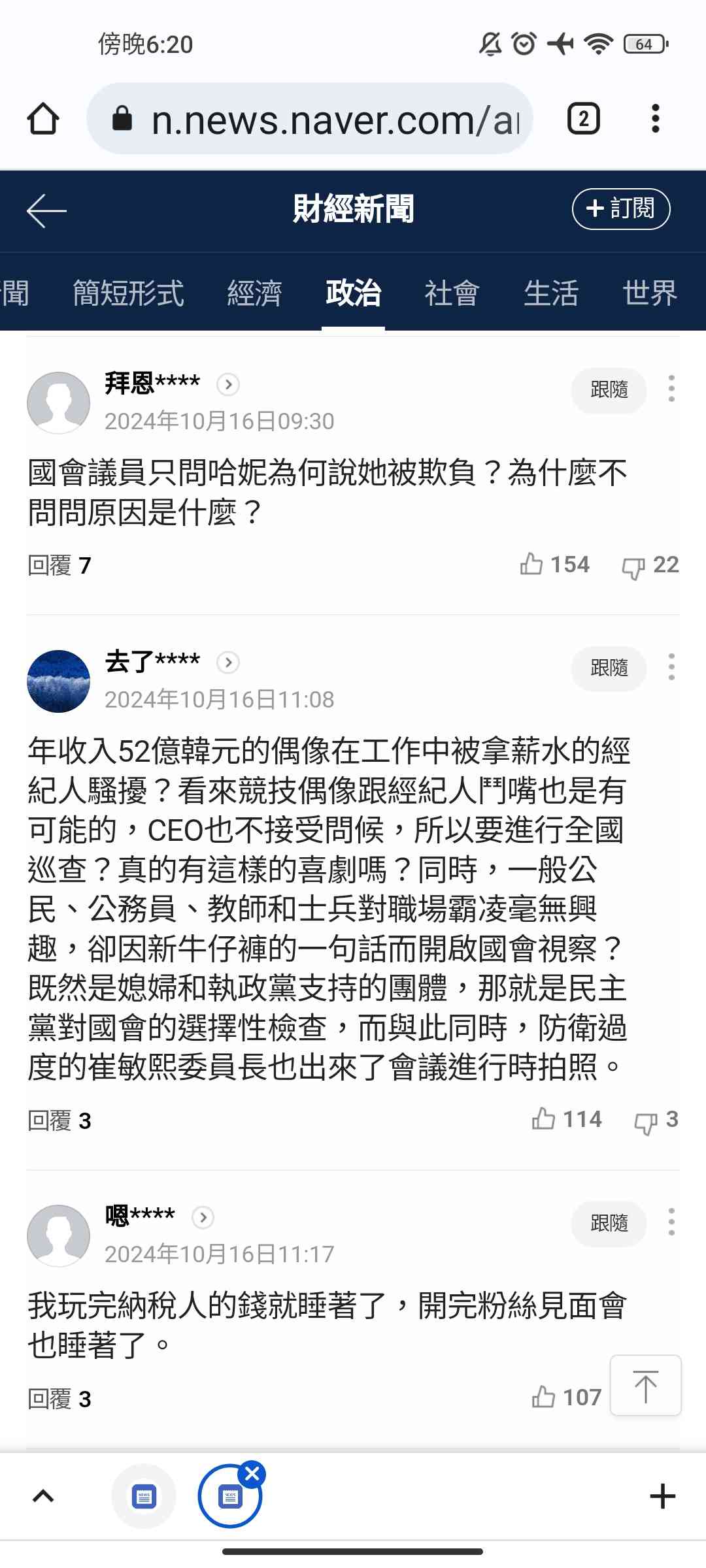Switch to the 社會 tab
This screenshot has height=1568, width=706.
(x=452, y=293)
